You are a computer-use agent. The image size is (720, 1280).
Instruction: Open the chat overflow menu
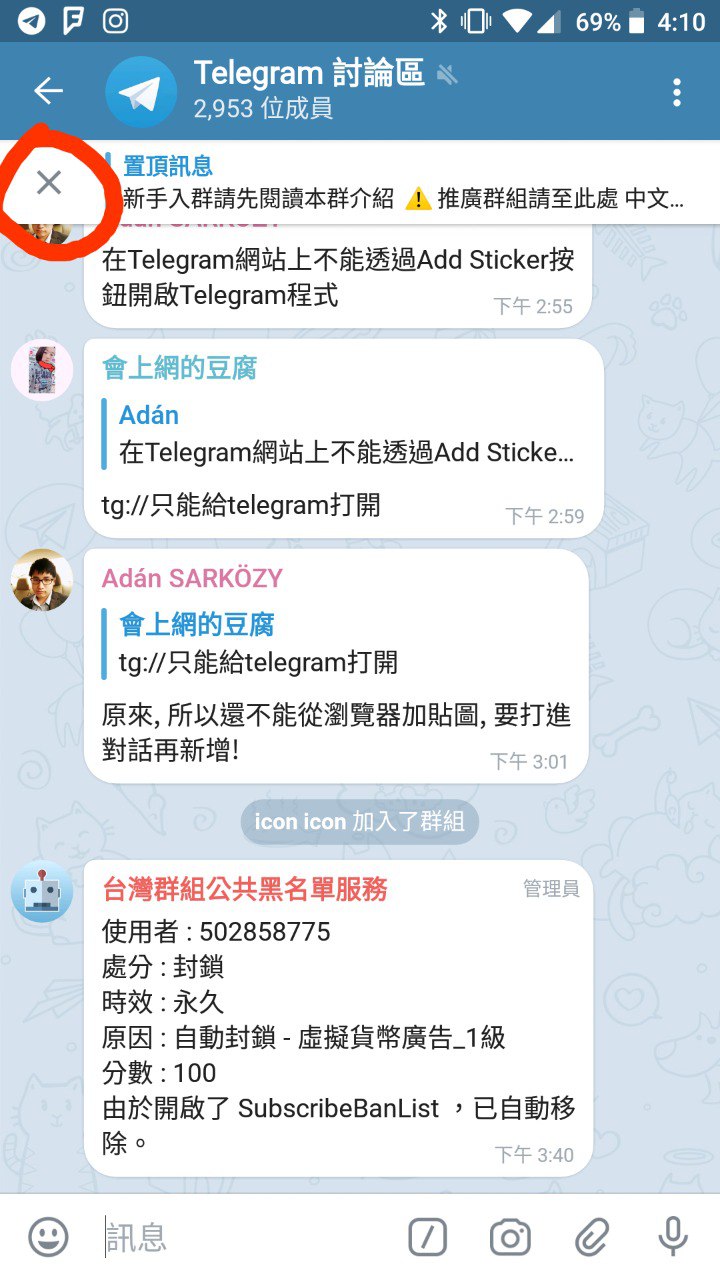(x=677, y=92)
